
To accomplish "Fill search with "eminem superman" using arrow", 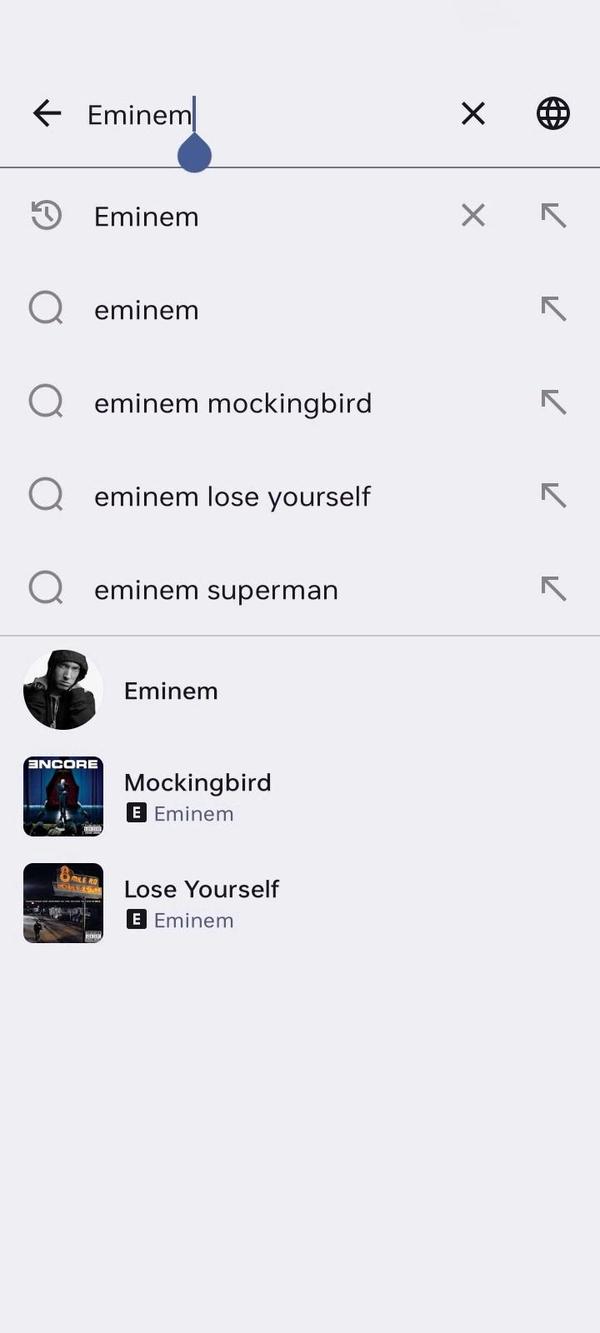I will [x=553, y=589].
